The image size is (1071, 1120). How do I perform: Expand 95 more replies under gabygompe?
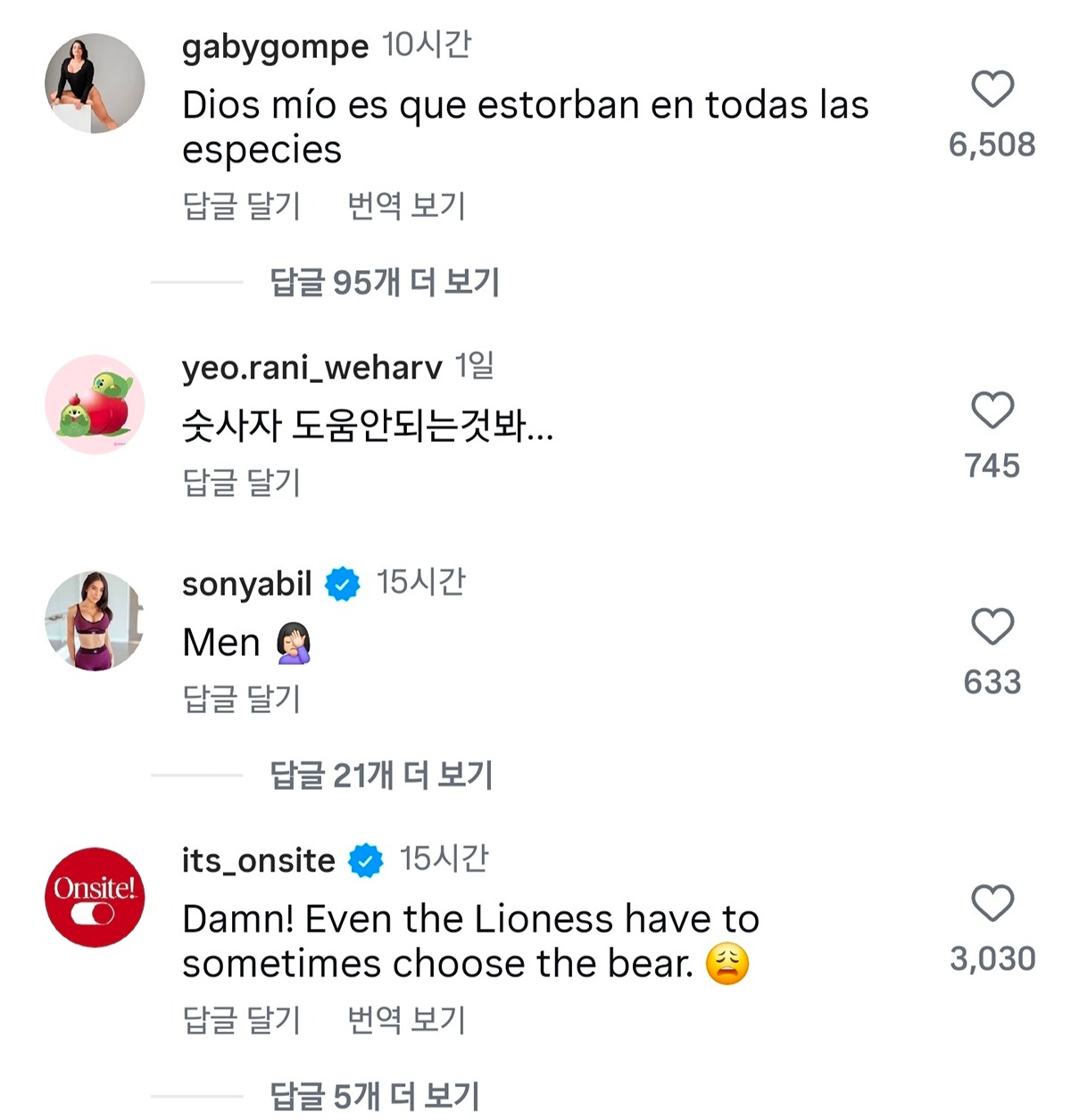click(x=384, y=283)
